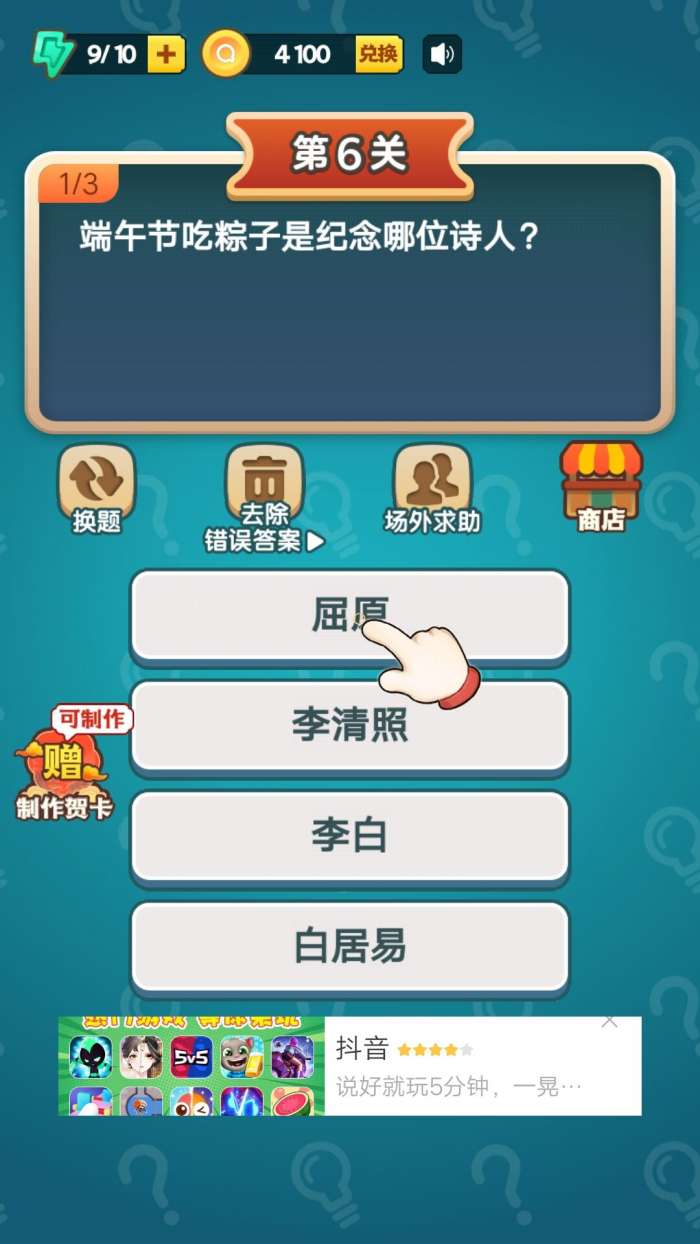700x1244 pixels.
Task: Mute the game sound
Action: [x=441, y=54]
